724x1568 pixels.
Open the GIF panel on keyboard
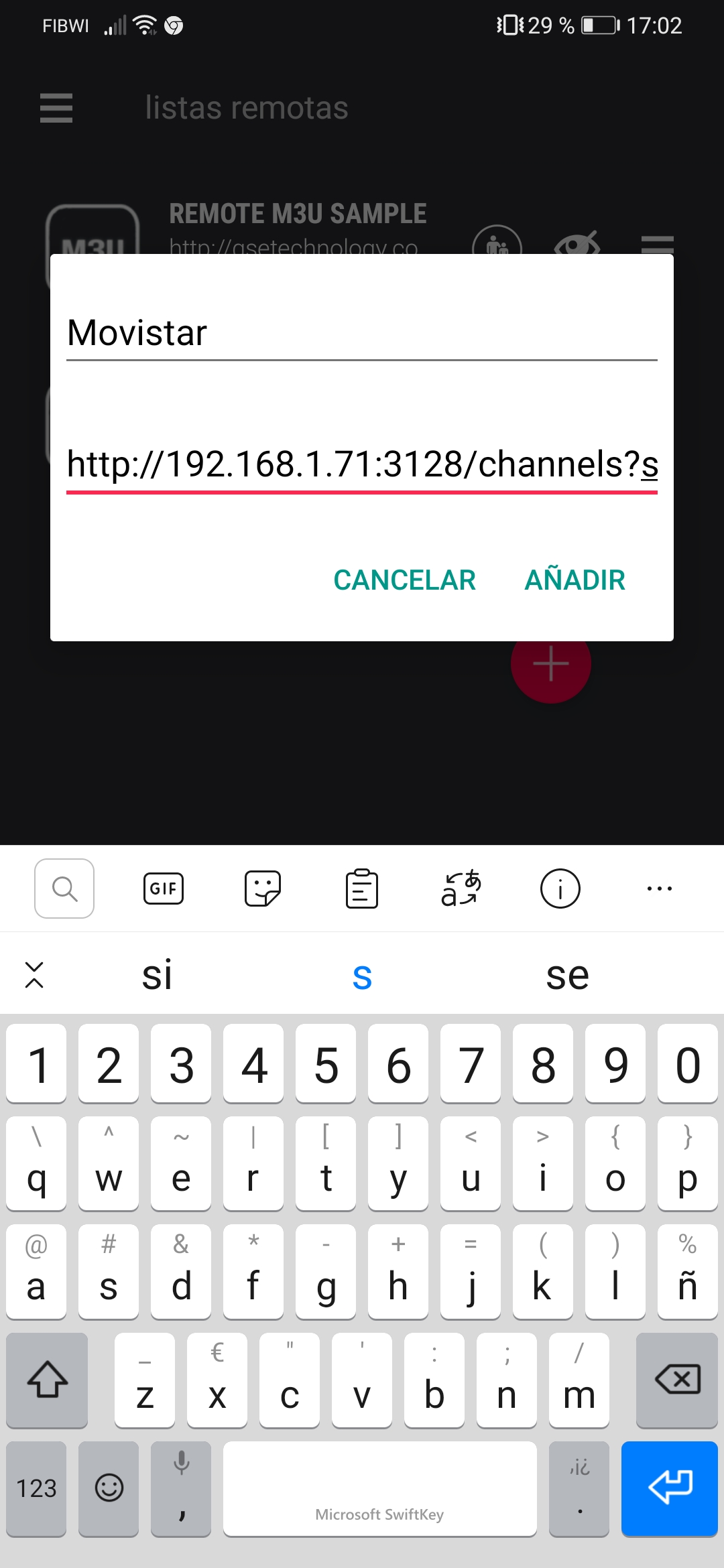click(x=164, y=889)
